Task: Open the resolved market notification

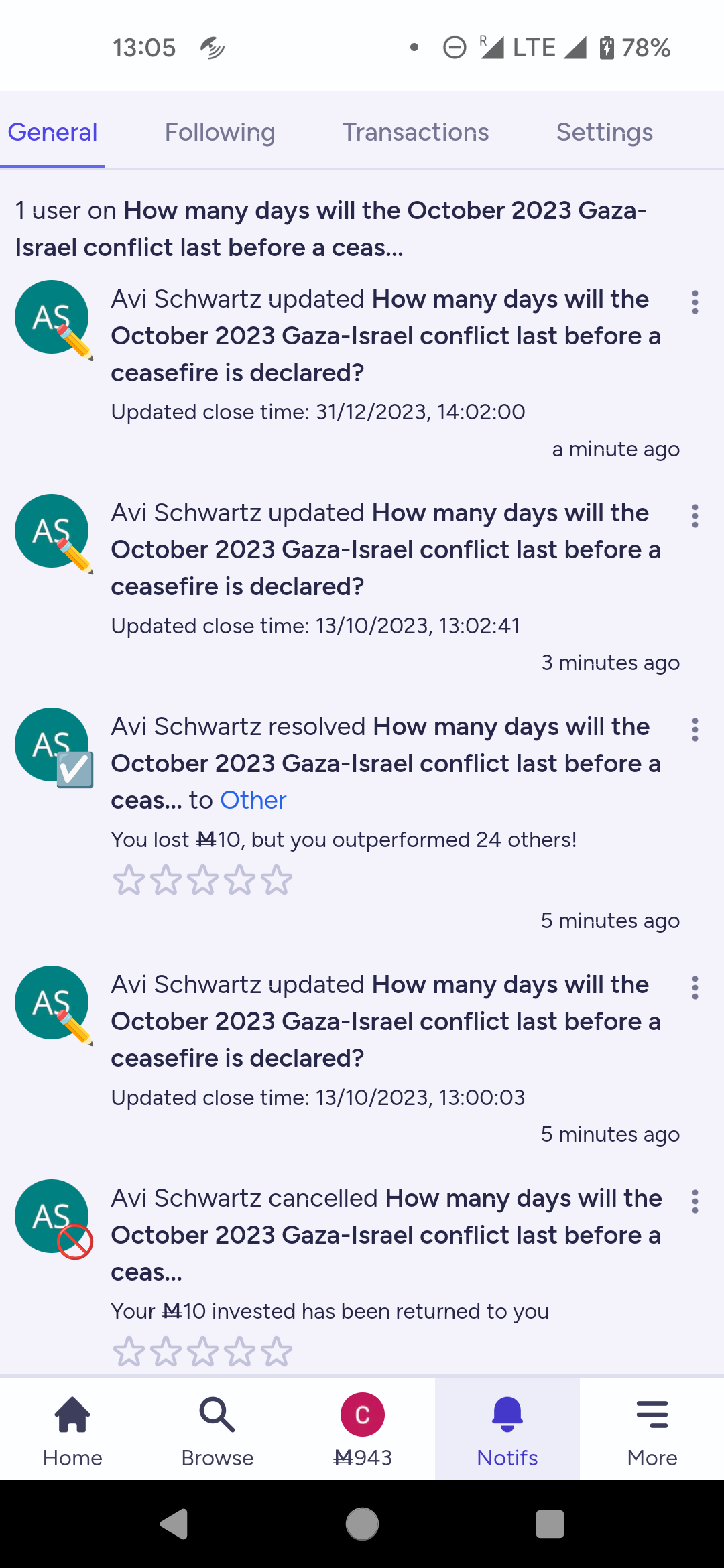Action: tap(386, 763)
